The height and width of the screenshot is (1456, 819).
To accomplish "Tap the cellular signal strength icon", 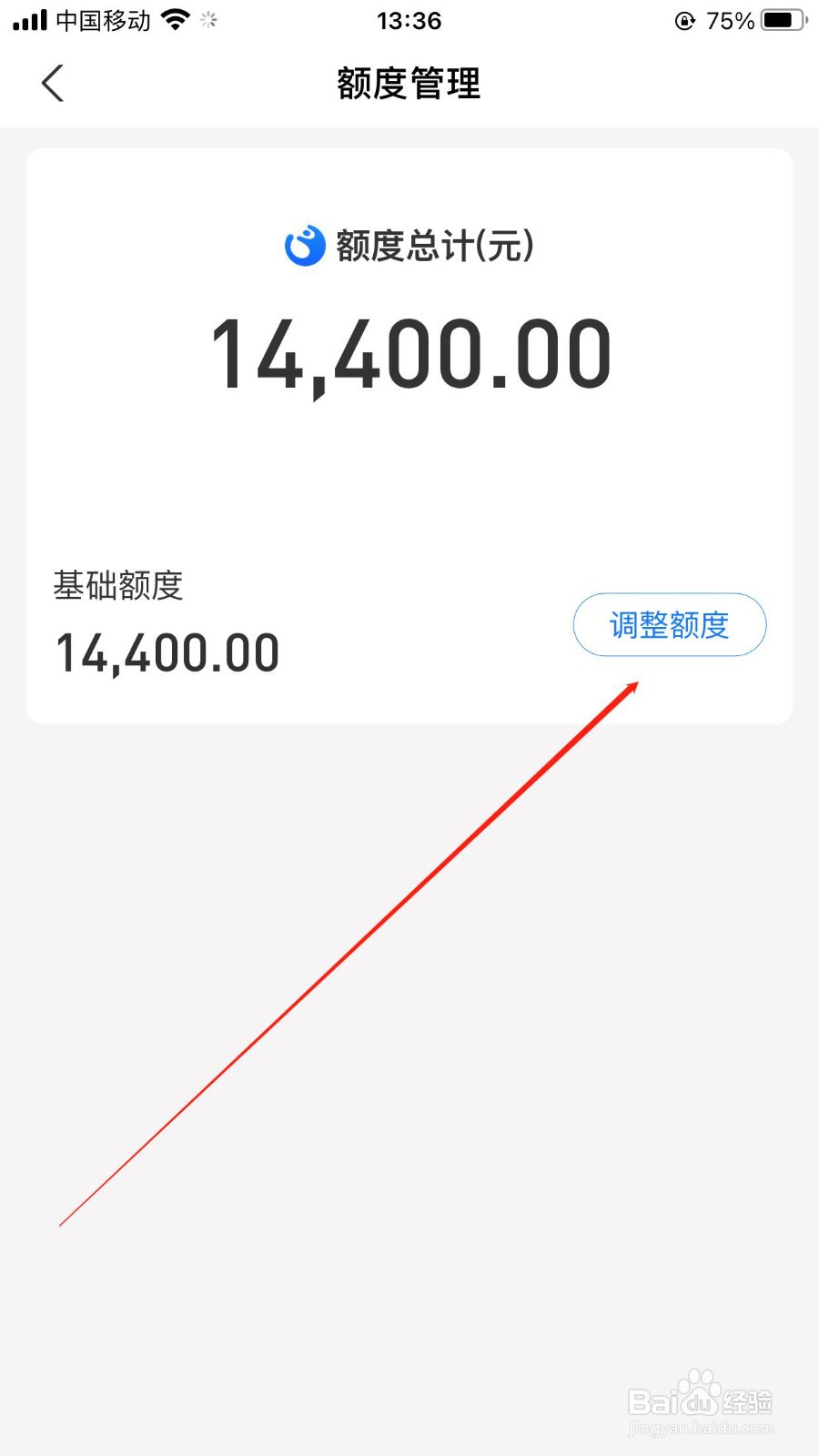I will pyautogui.click(x=29, y=18).
